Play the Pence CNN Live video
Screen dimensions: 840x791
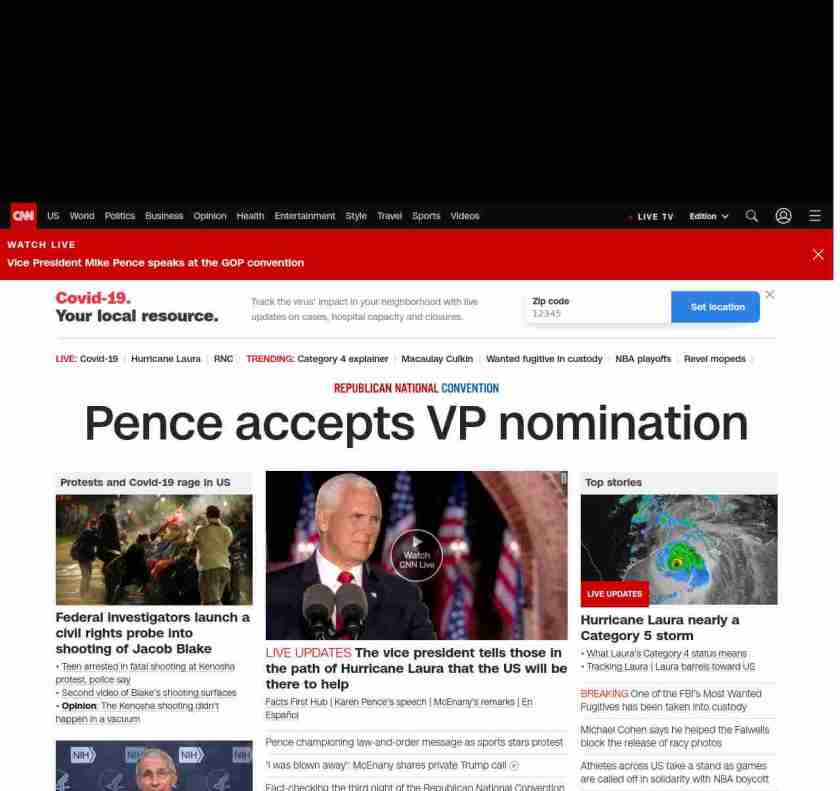point(416,555)
